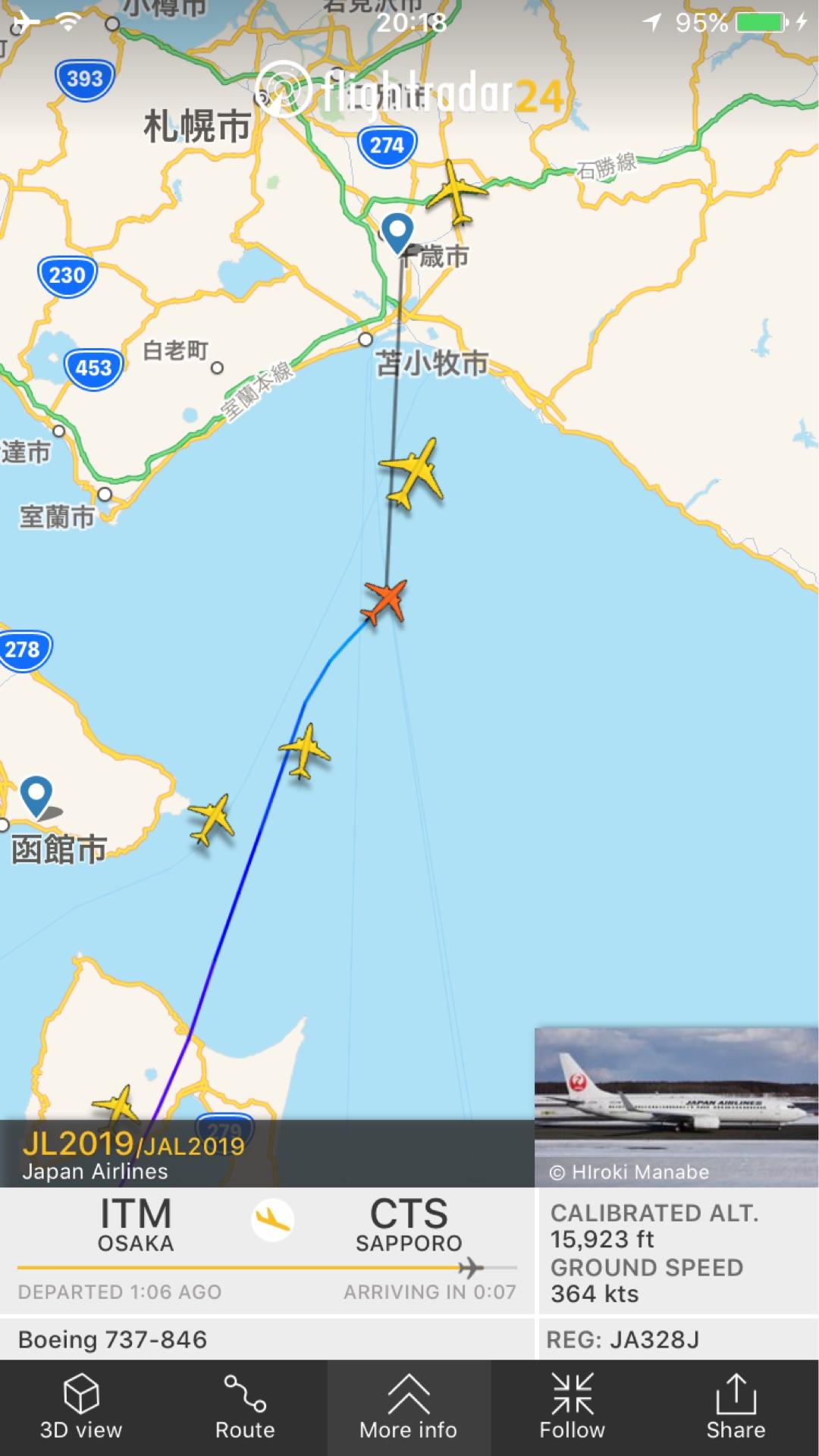Select the Route icon in the bottom bar
Image resolution: width=819 pixels, height=1456 pixels.
[x=244, y=1407]
